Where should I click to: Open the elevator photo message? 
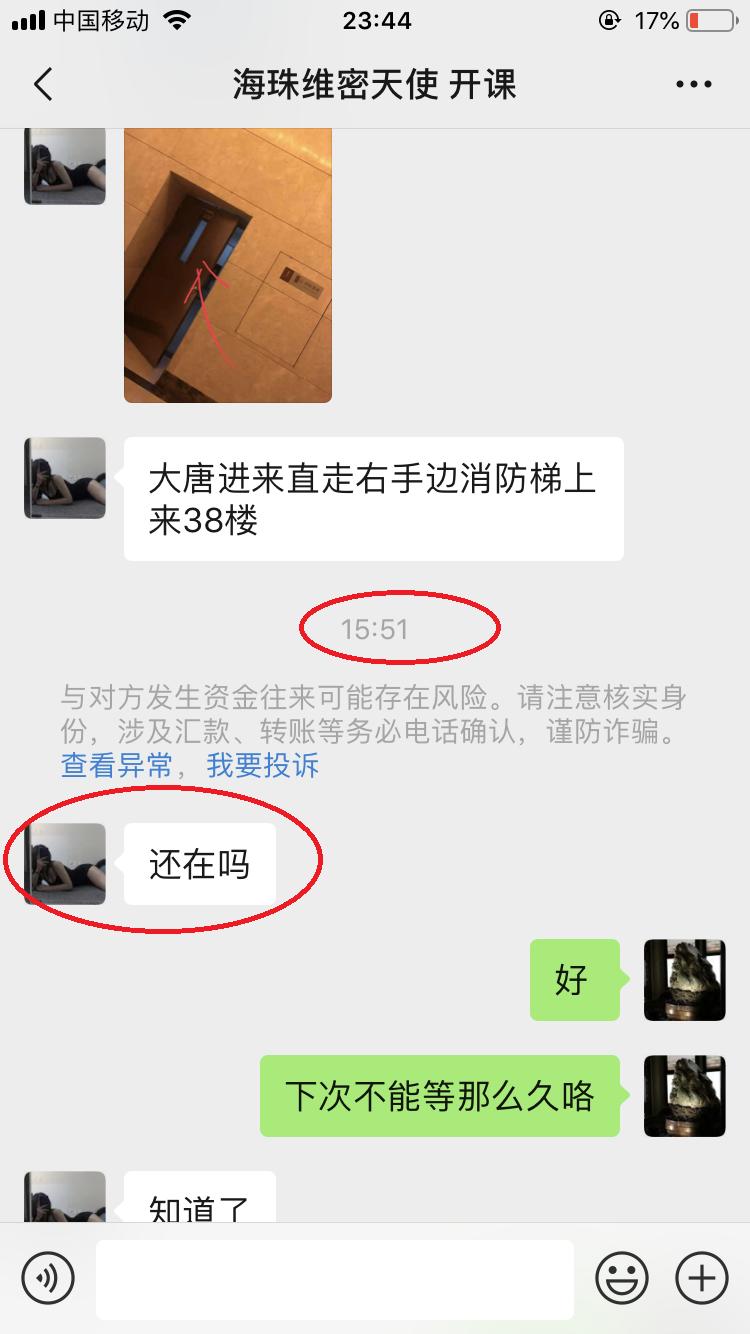pos(227,265)
